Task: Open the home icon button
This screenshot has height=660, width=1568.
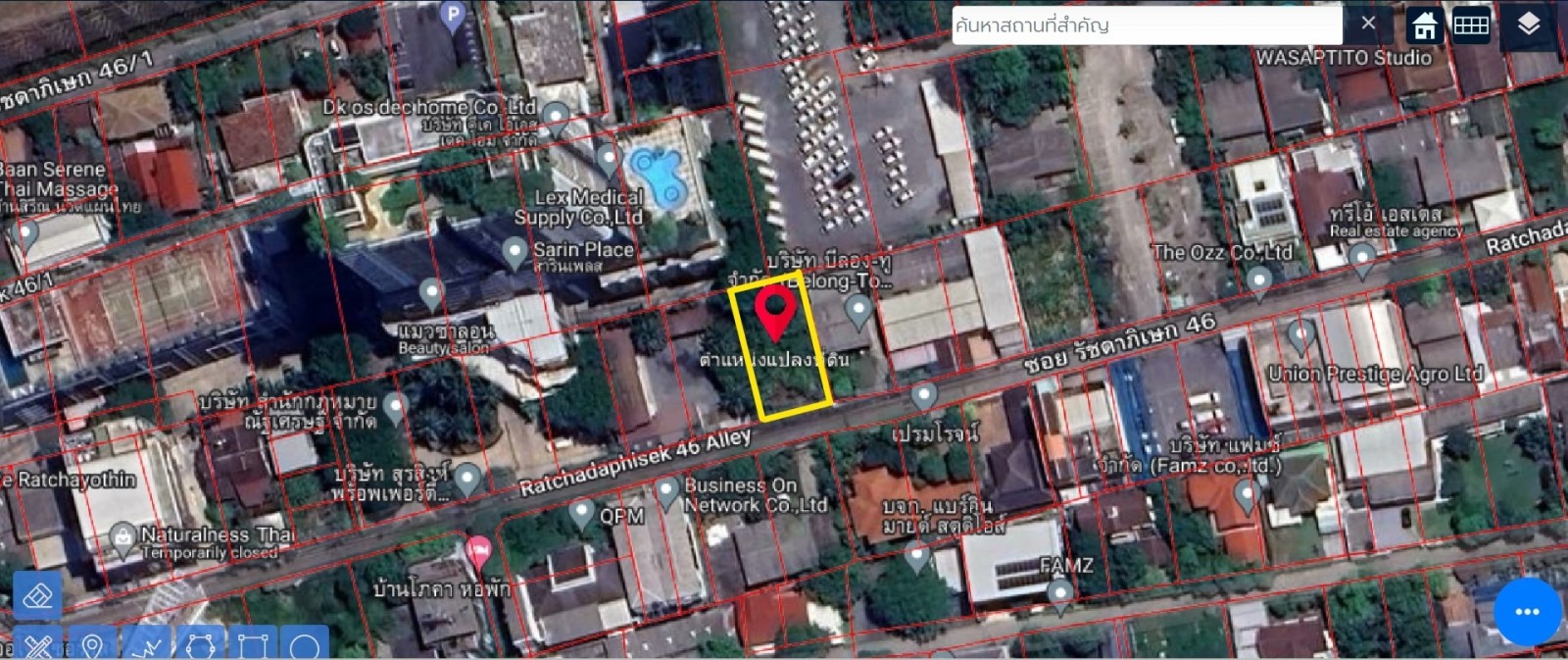Action: [x=1425, y=25]
